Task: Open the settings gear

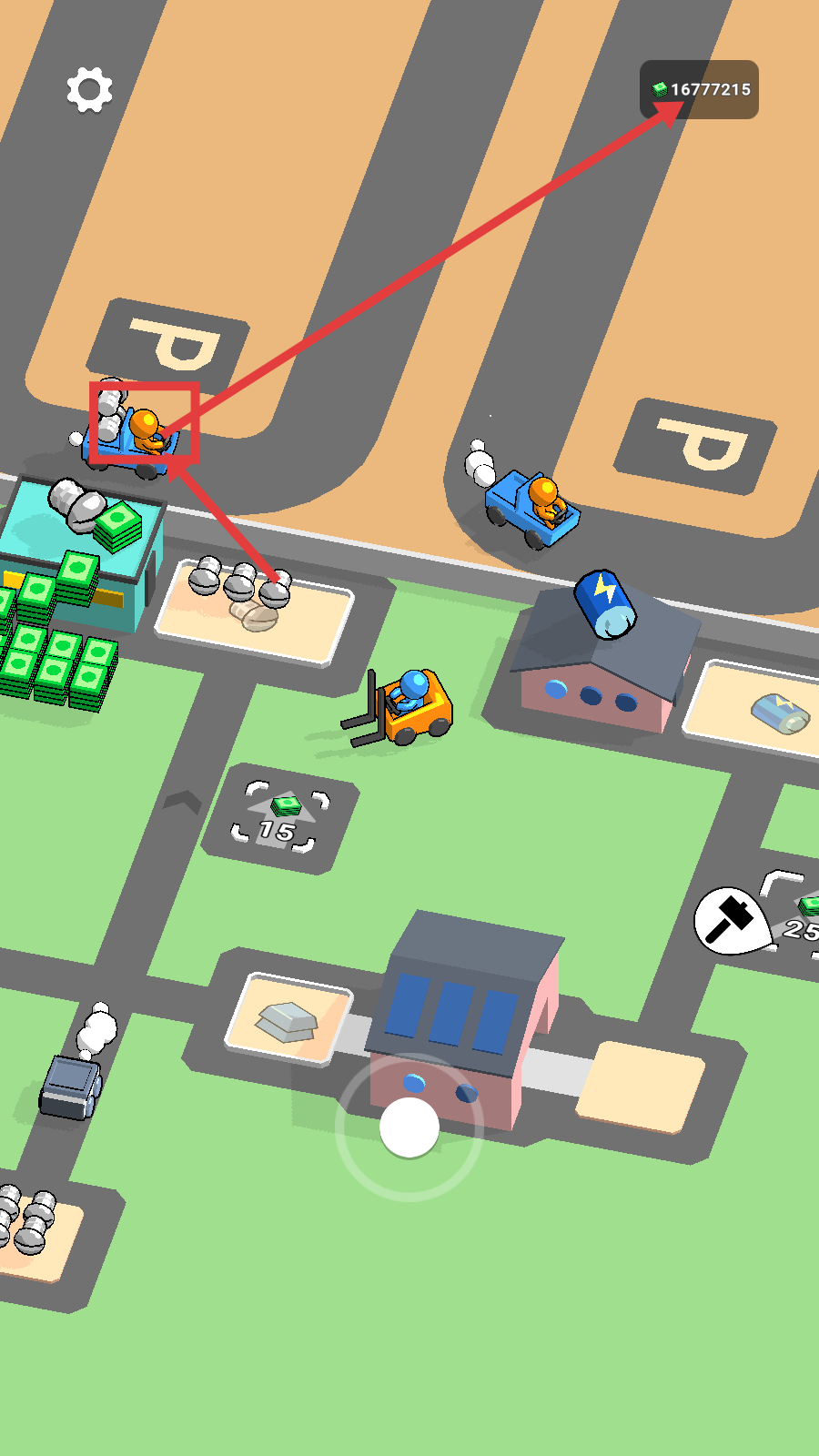Action: (89, 89)
